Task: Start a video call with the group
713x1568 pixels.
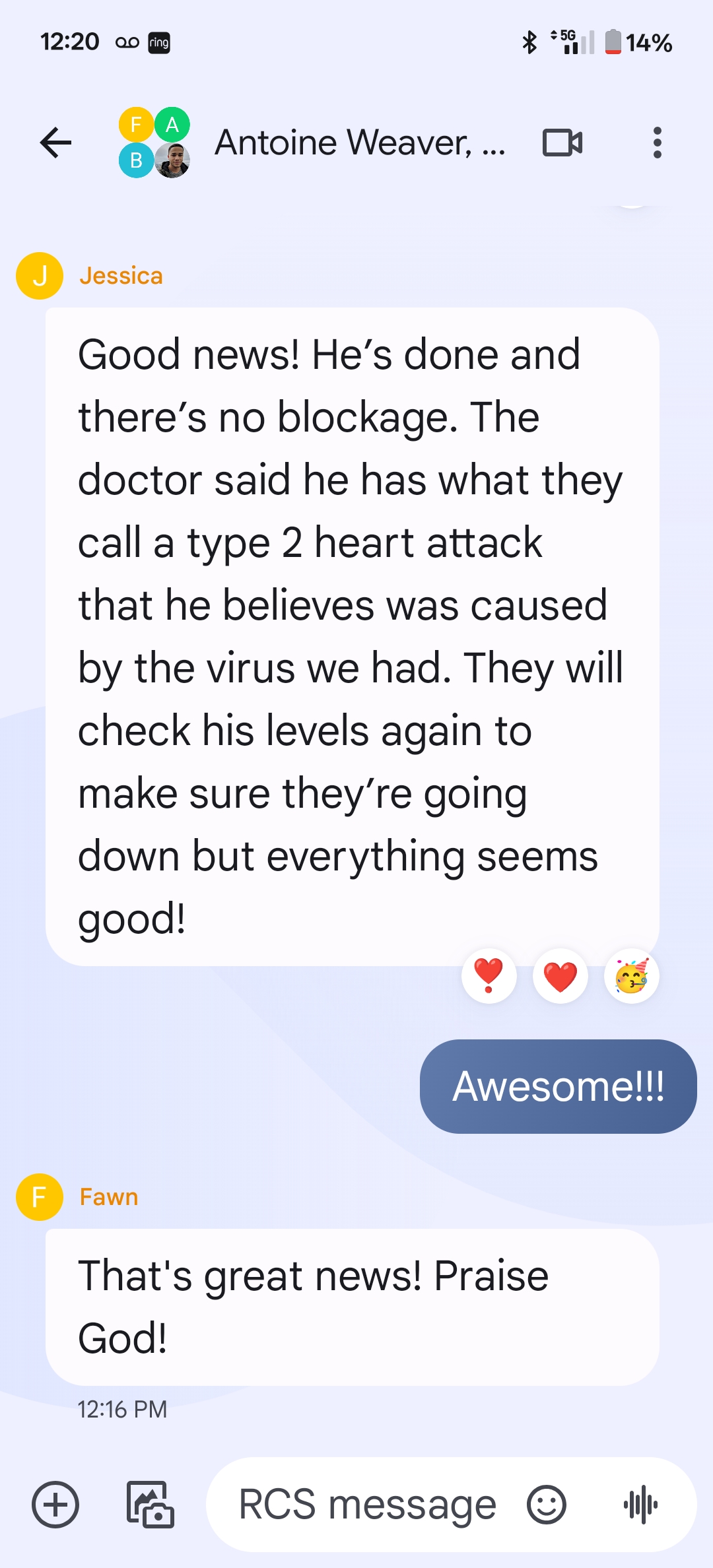Action: click(562, 143)
